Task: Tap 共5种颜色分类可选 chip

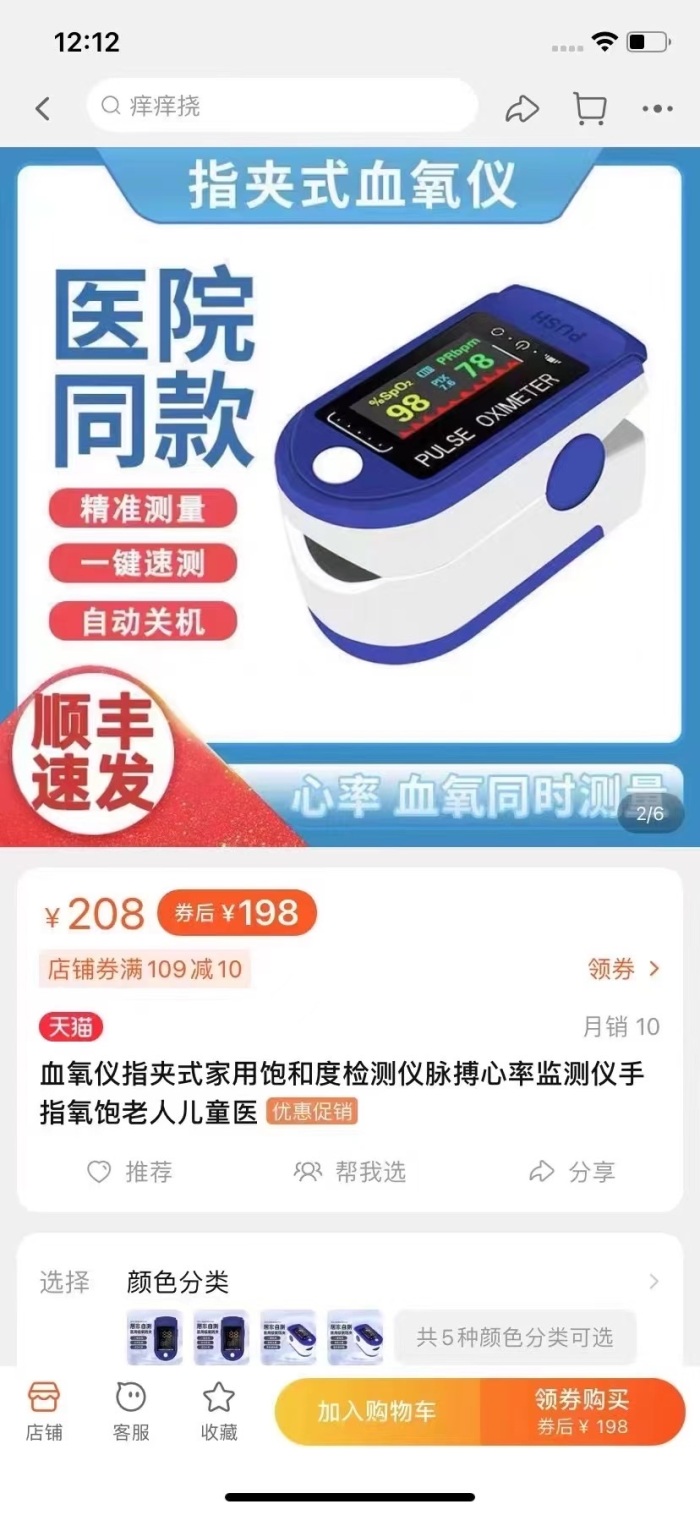Action: click(515, 1337)
